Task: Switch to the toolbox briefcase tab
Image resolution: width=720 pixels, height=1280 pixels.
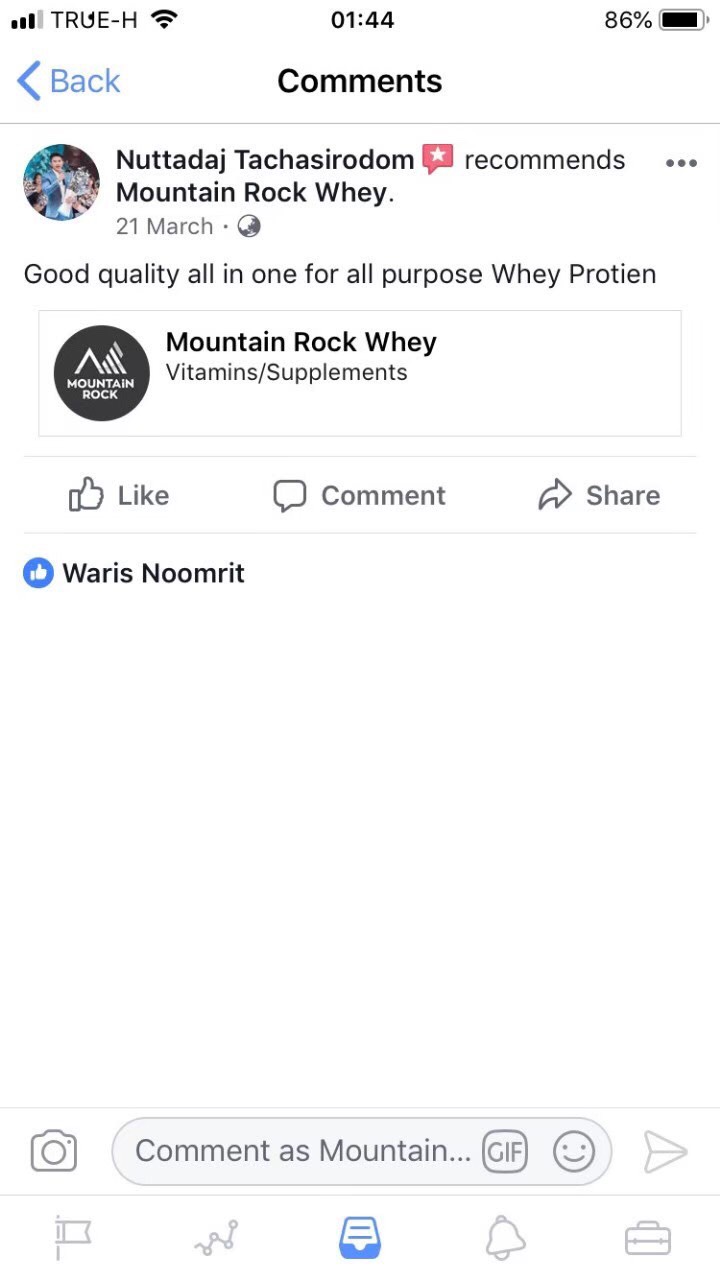Action: 648,1239
